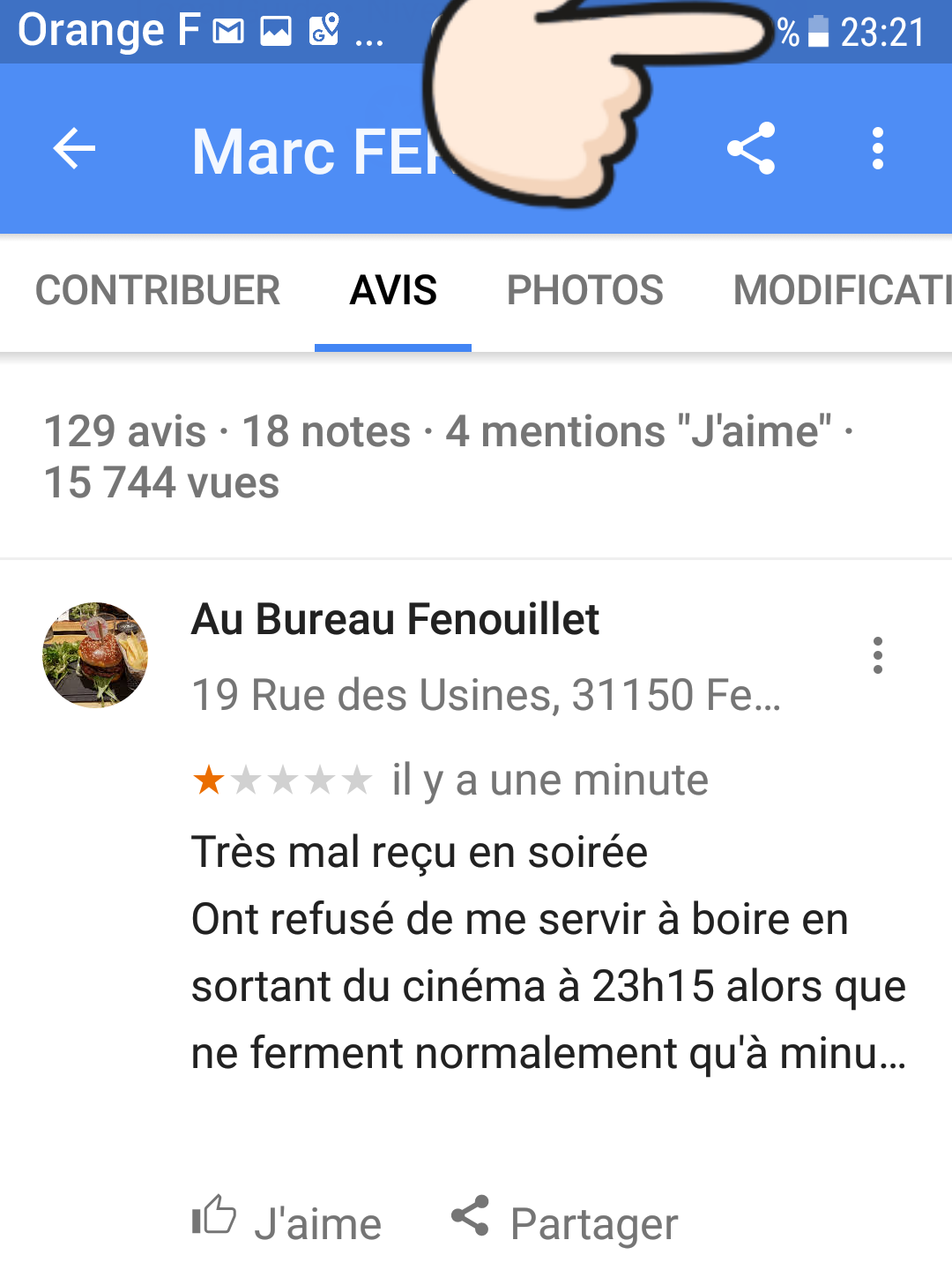The image size is (952, 1270).
Task: Switch to the Contribuer tab
Action: pos(157,291)
